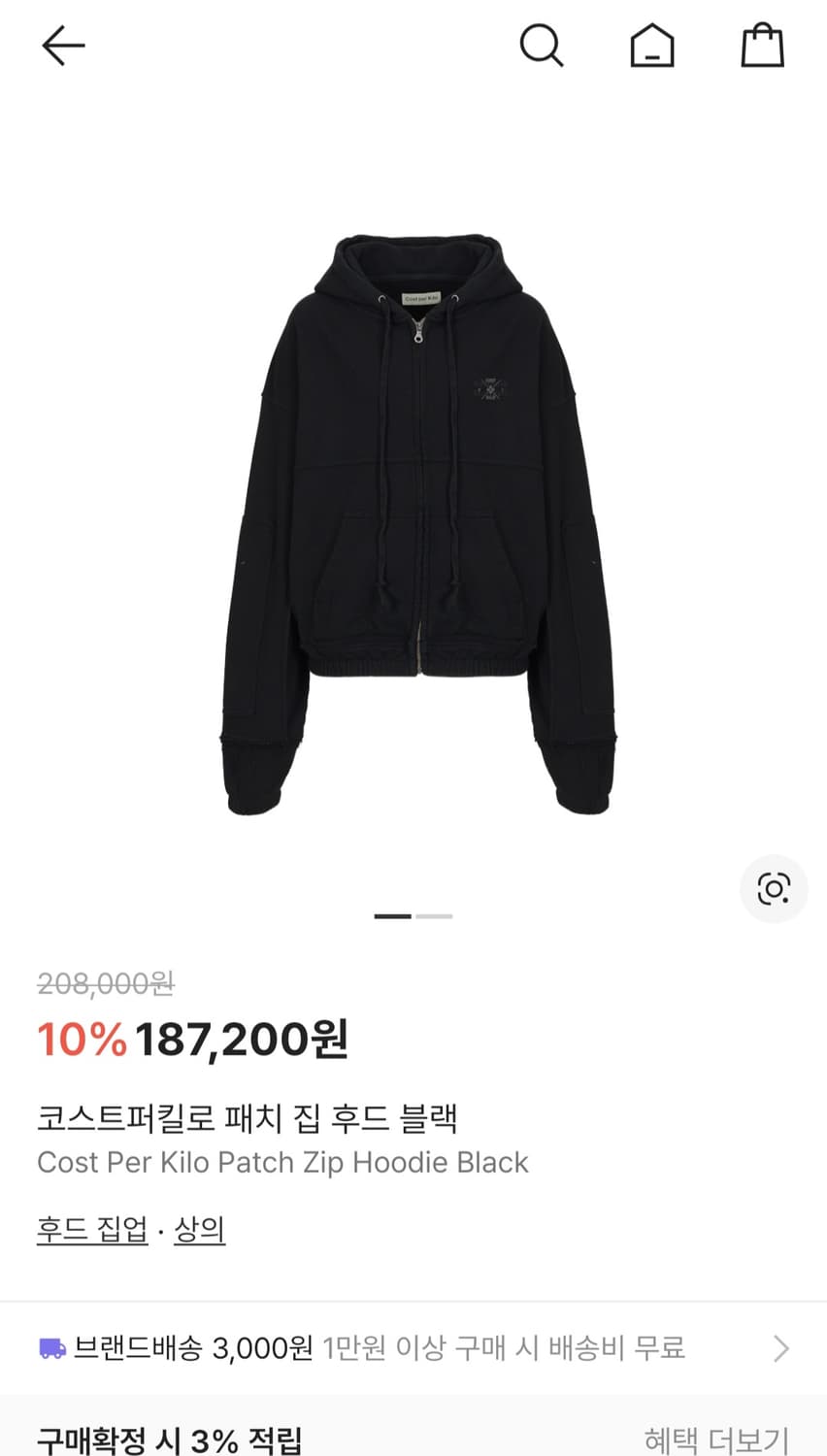Select the second image carousel indicator
The image size is (827, 1456).
[x=435, y=915]
